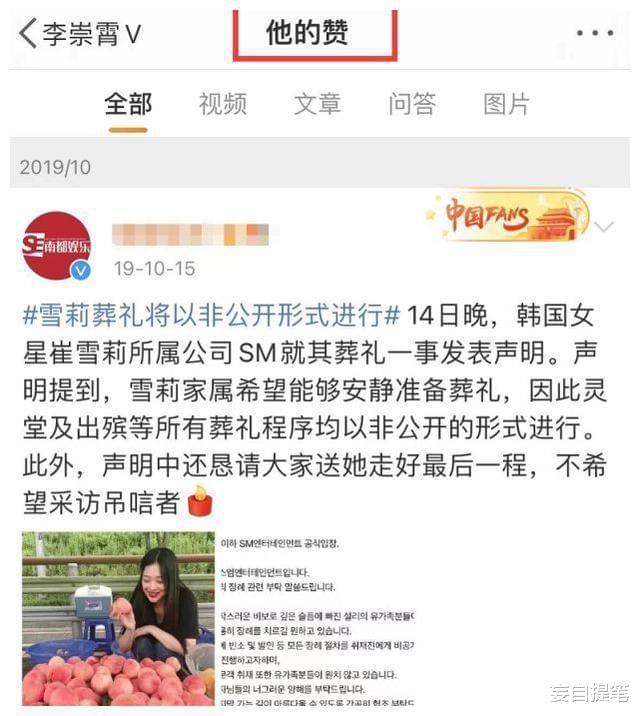View the post photo with peaches
The image size is (640, 716).
click(x=118, y=618)
